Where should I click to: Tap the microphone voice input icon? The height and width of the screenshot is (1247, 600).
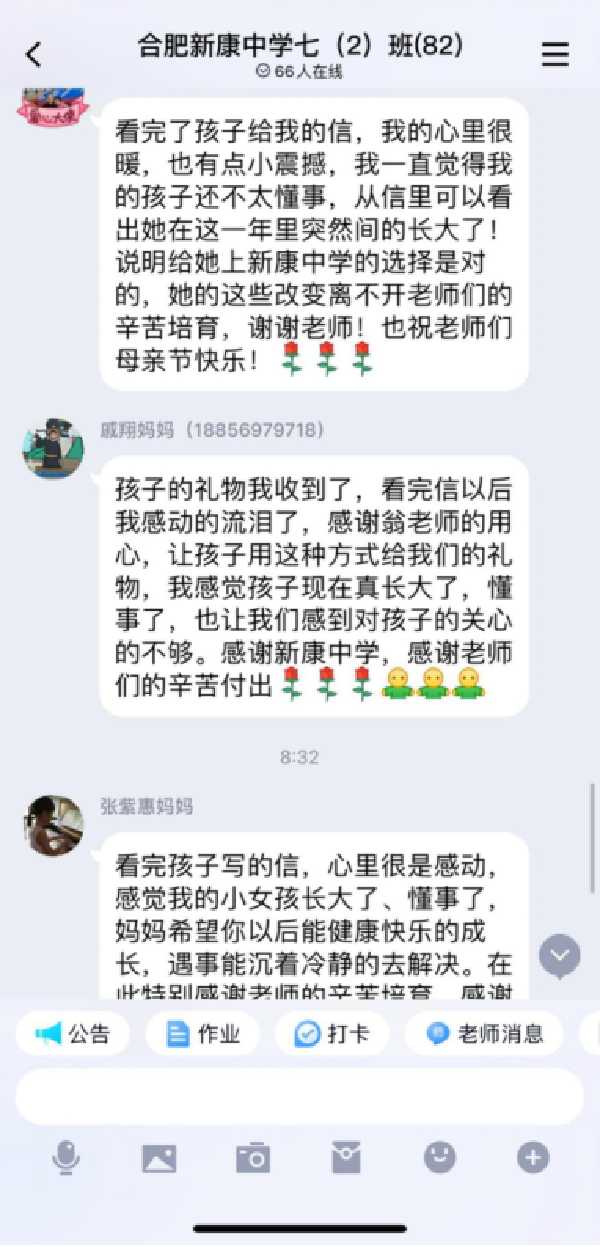tap(66, 1158)
